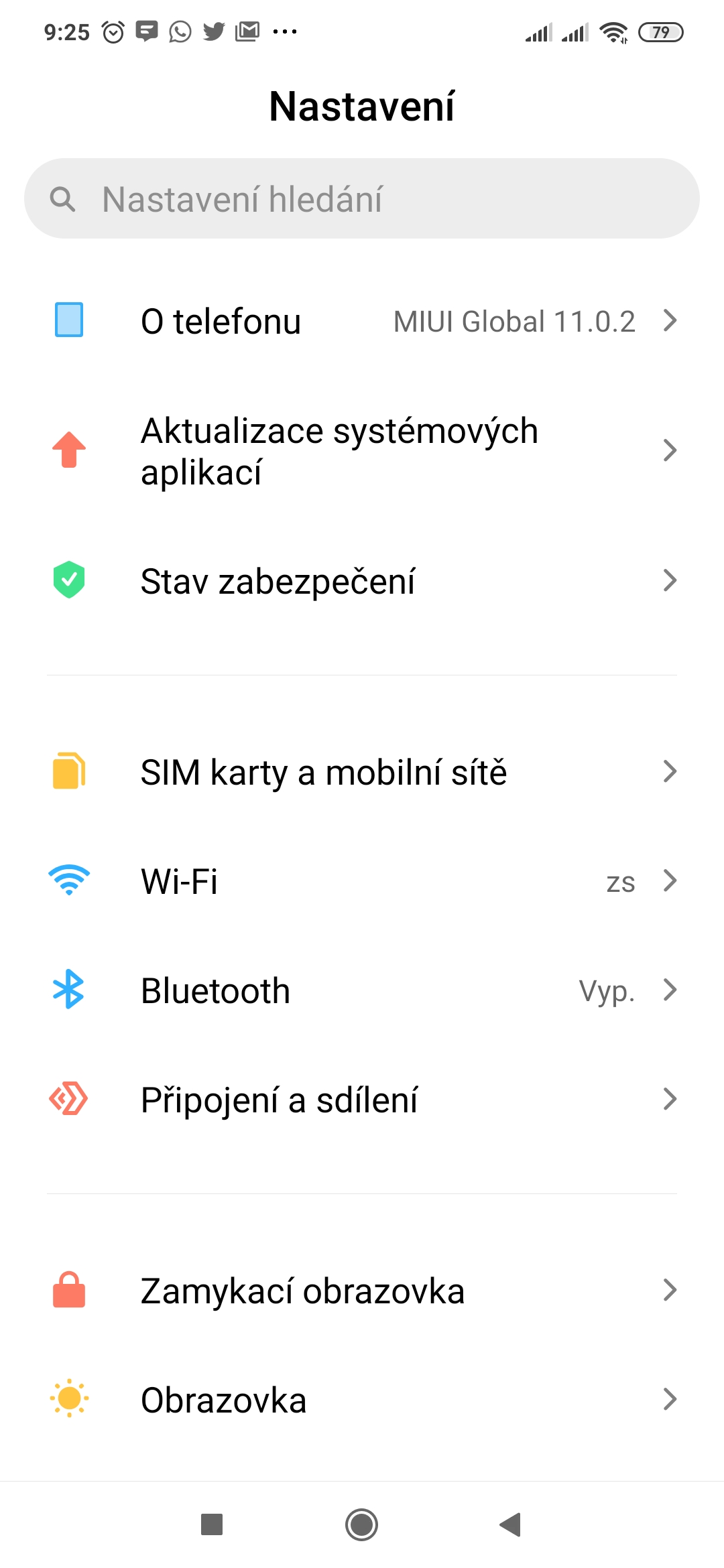The image size is (724, 1568).
Task: Go to Bluetooth settings
Action: coord(362,990)
